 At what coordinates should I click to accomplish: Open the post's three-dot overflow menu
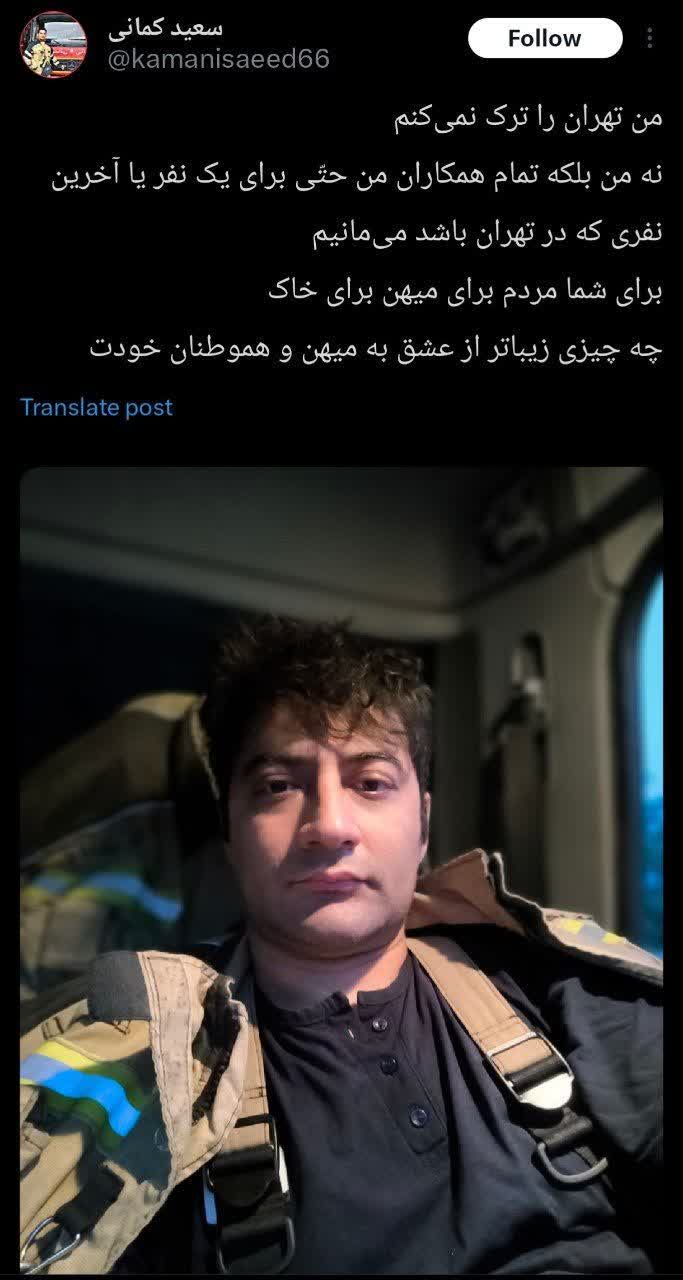[x=650, y=39]
